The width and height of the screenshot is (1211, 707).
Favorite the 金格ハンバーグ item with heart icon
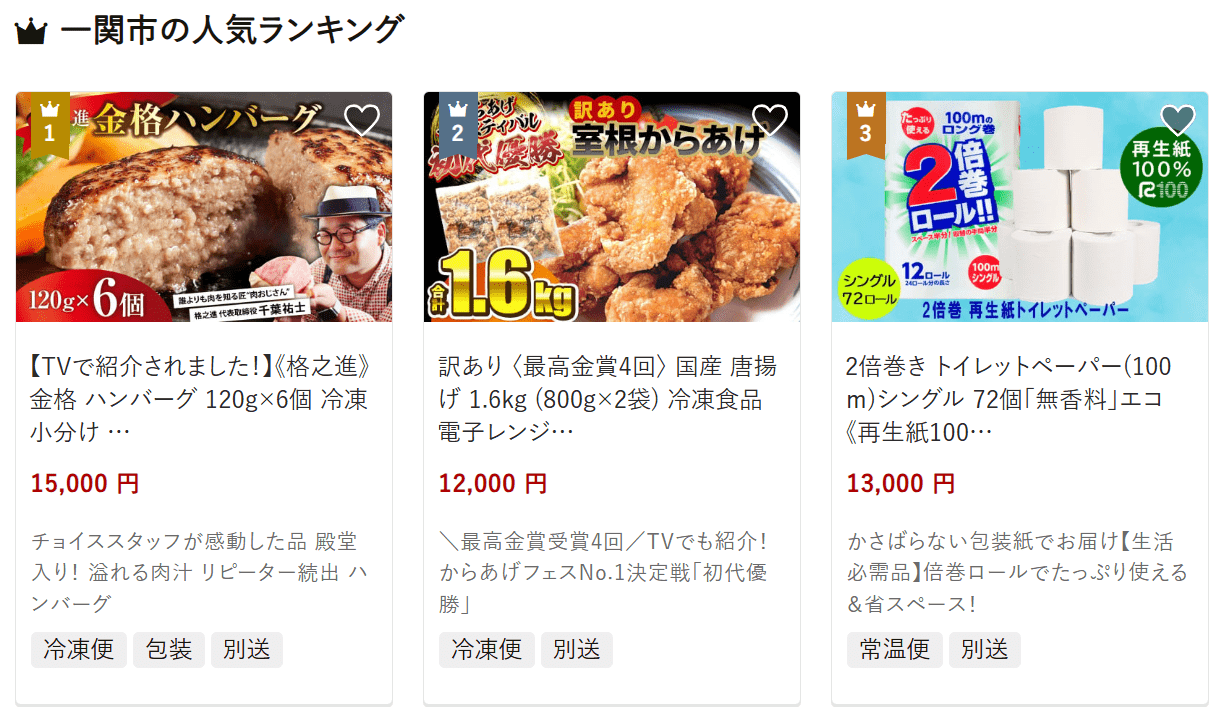(361, 120)
